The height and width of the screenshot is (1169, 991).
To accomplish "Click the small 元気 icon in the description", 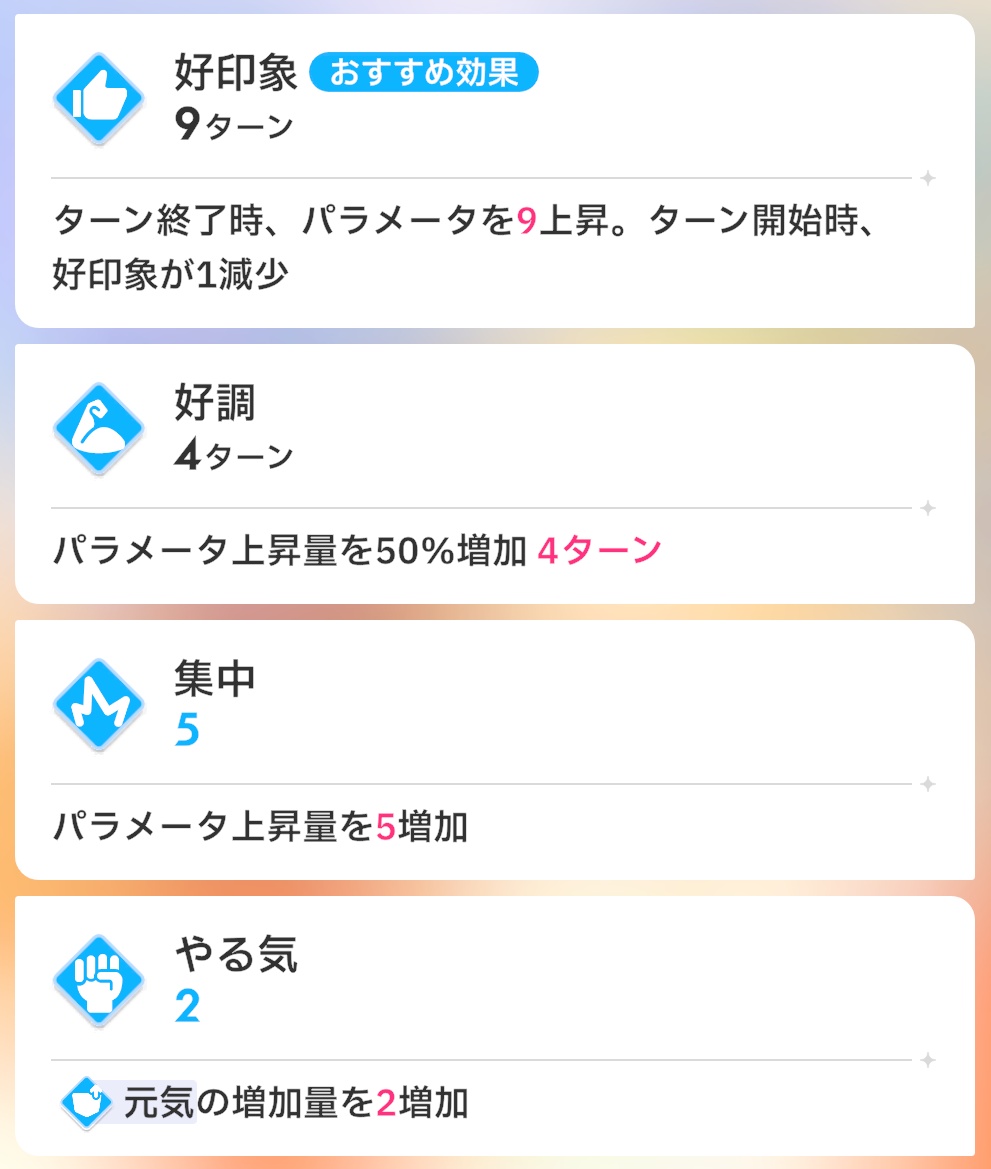I will click(x=88, y=1101).
